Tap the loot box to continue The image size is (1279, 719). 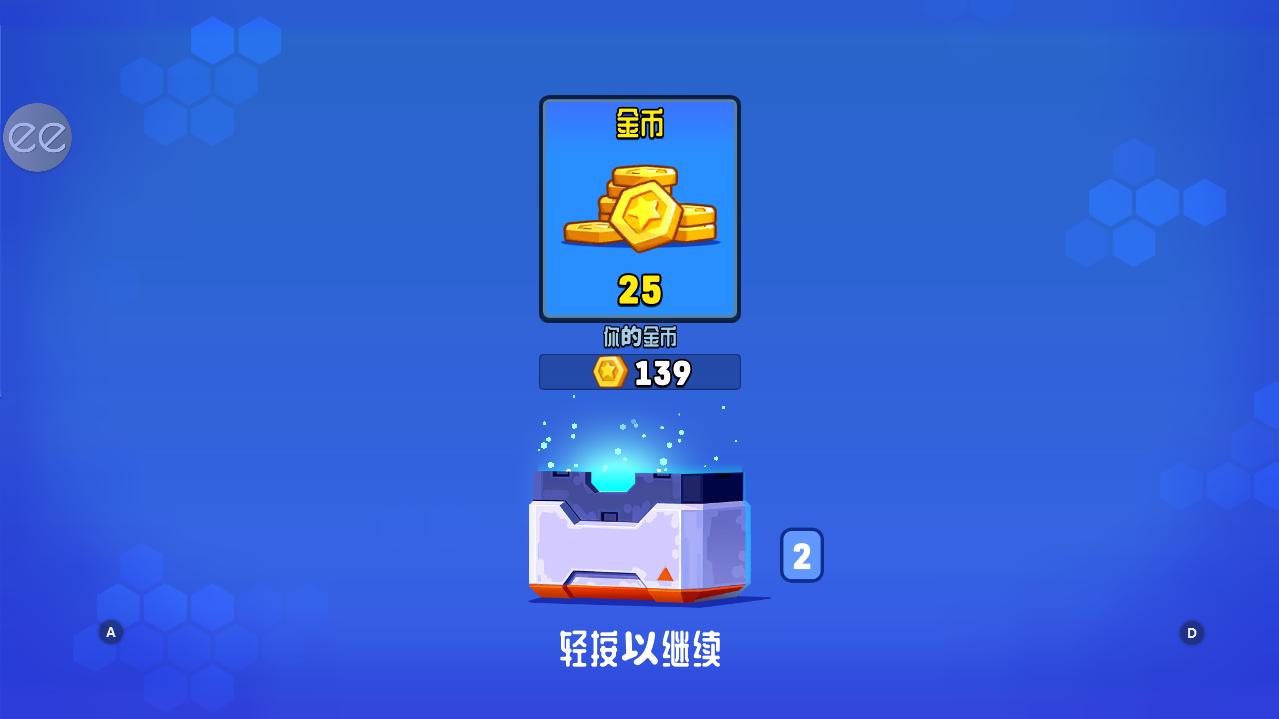[x=639, y=535]
